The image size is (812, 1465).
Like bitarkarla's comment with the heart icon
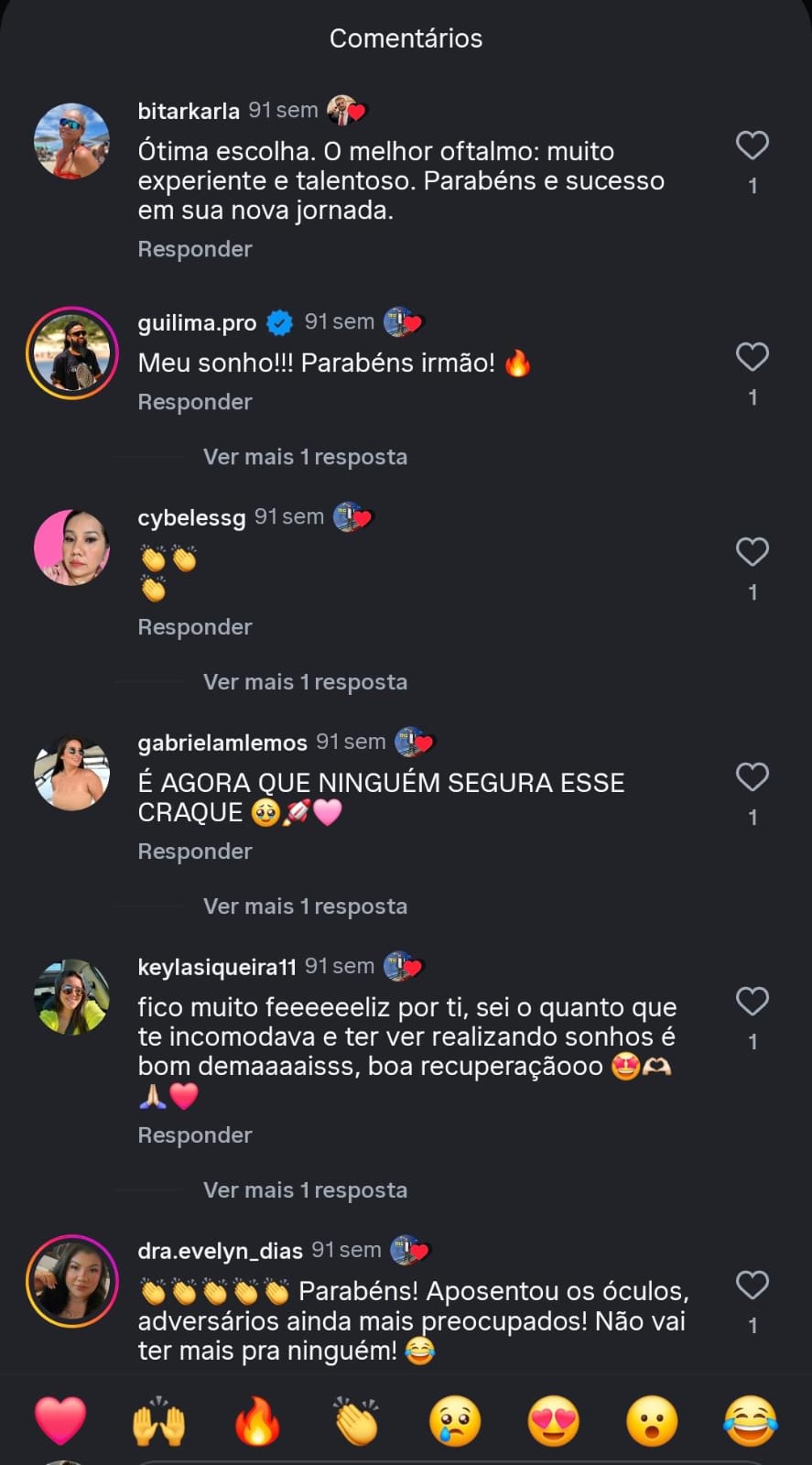(x=752, y=145)
